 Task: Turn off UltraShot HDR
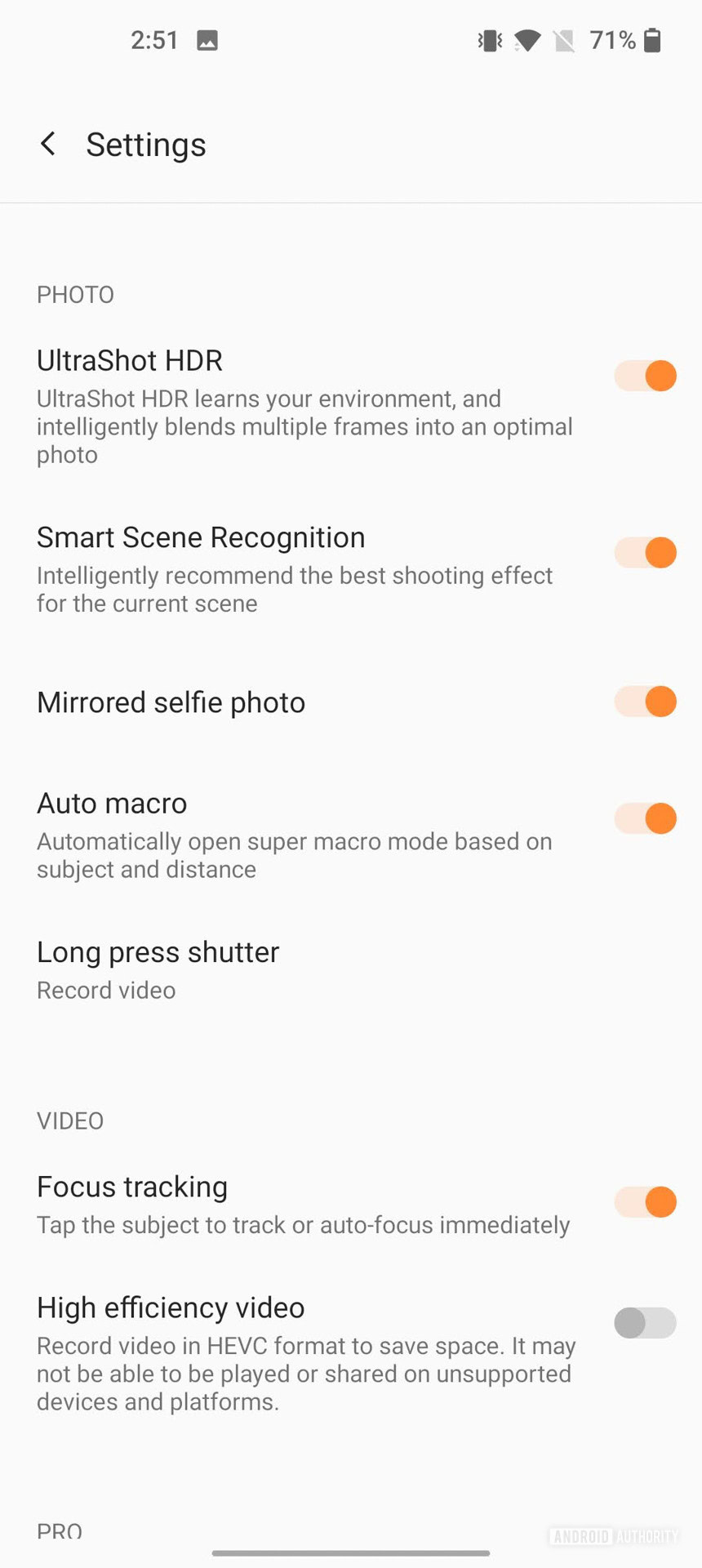point(645,376)
